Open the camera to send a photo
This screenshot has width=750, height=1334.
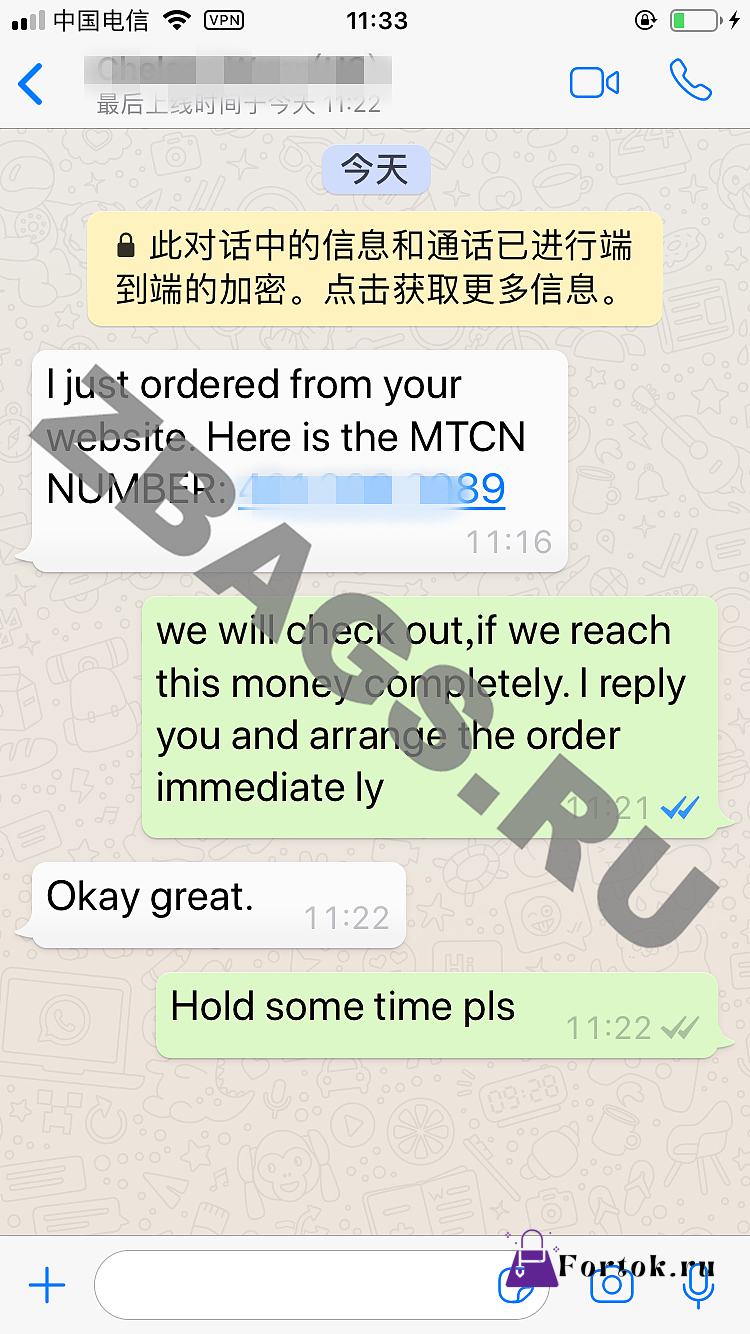[612, 1285]
